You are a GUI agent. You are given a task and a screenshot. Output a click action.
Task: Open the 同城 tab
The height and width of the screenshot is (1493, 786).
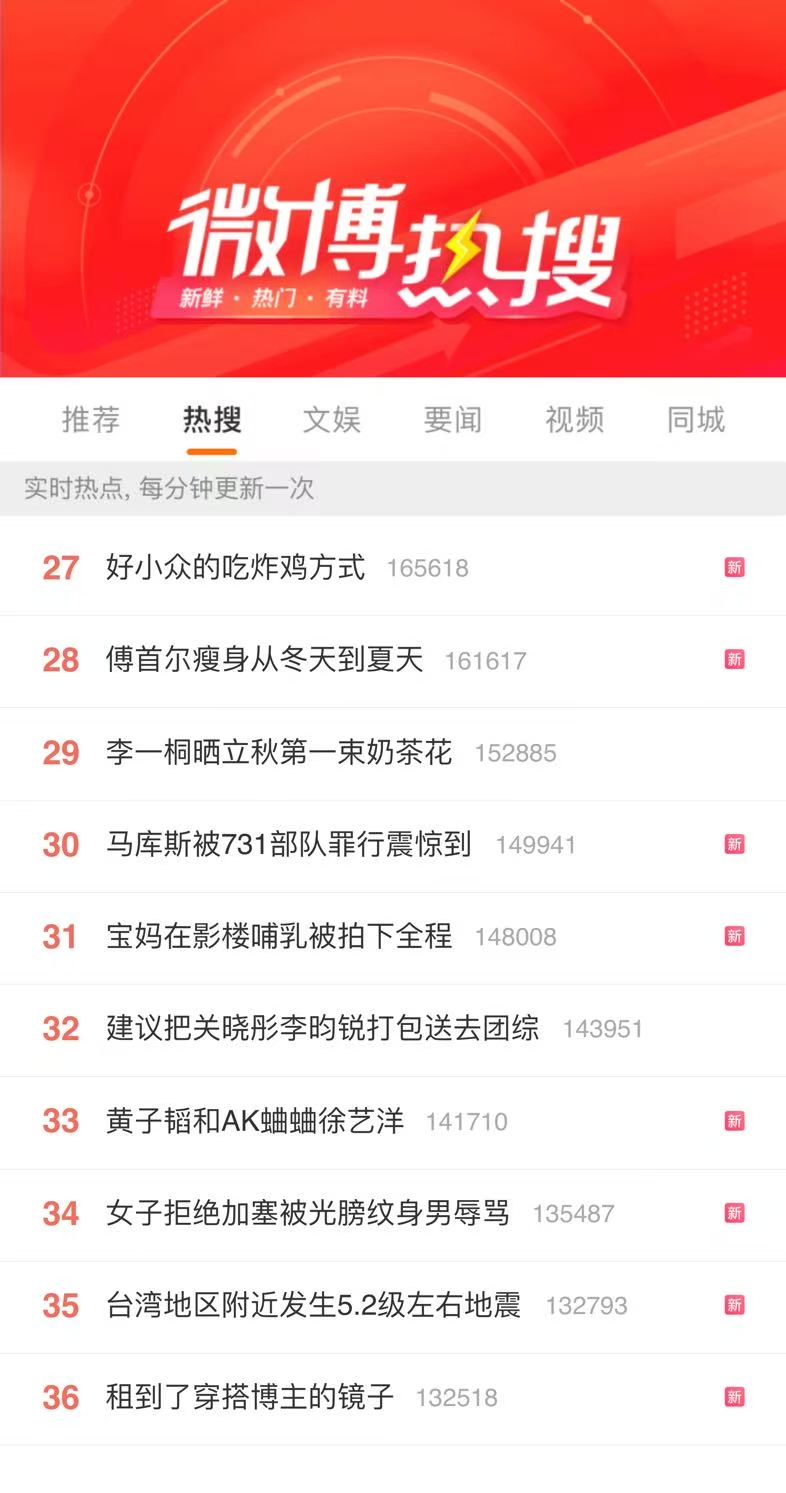click(x=696, y=419)
